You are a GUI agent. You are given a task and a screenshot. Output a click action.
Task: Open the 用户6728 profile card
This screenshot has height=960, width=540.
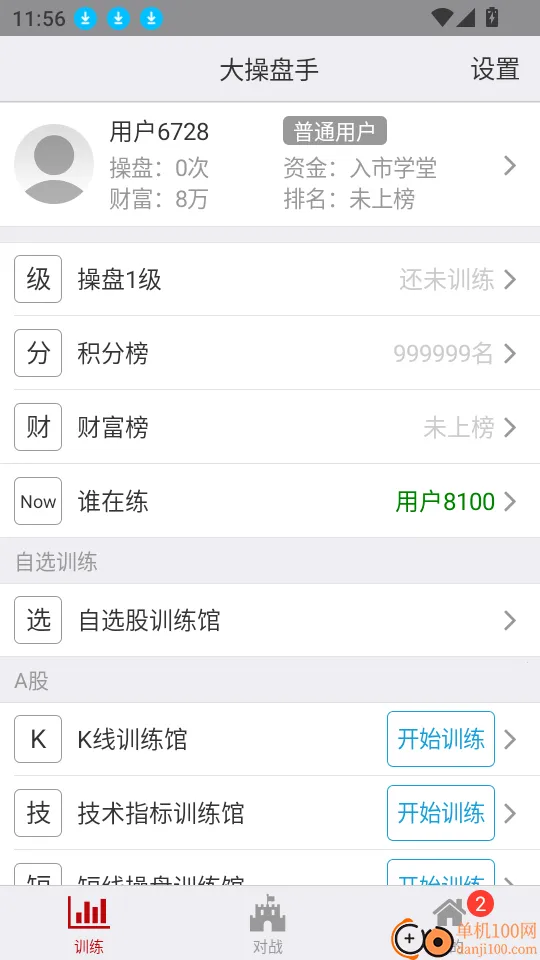click(270, 165)
